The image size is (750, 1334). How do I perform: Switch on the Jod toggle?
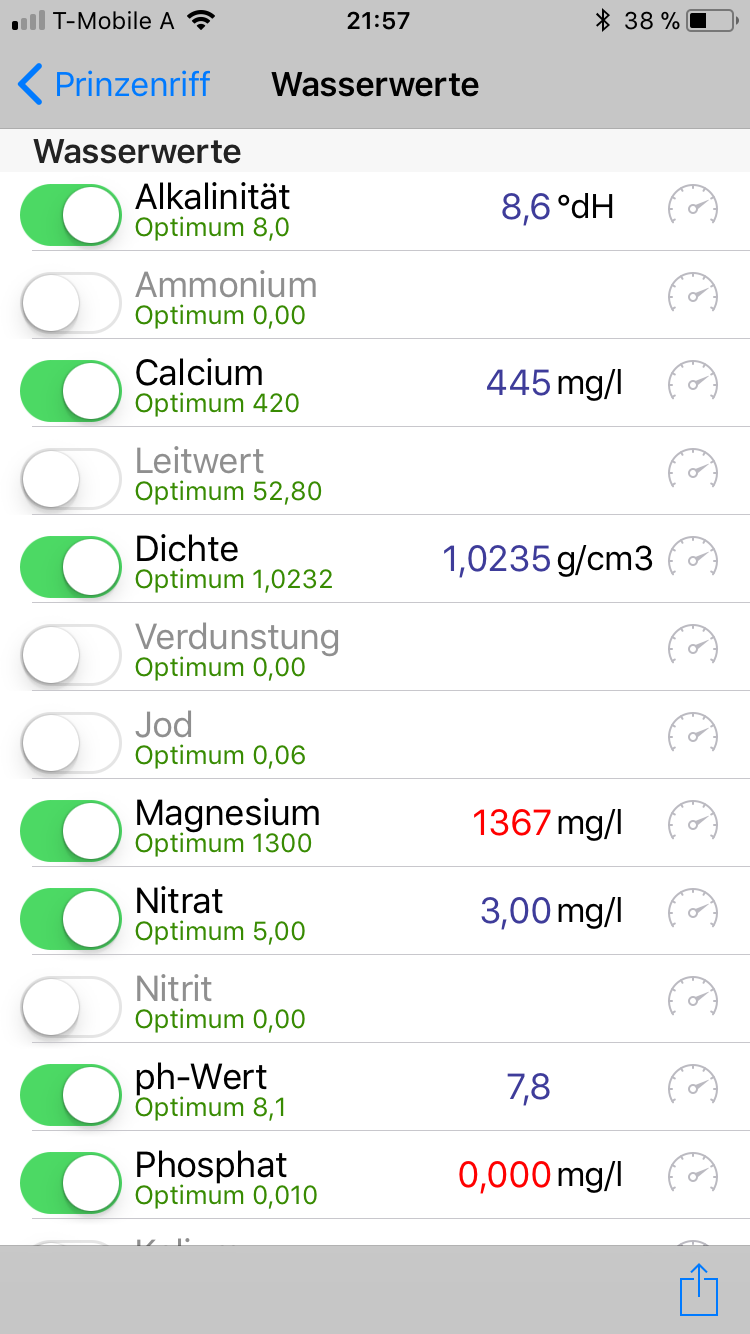click(71, 743)
